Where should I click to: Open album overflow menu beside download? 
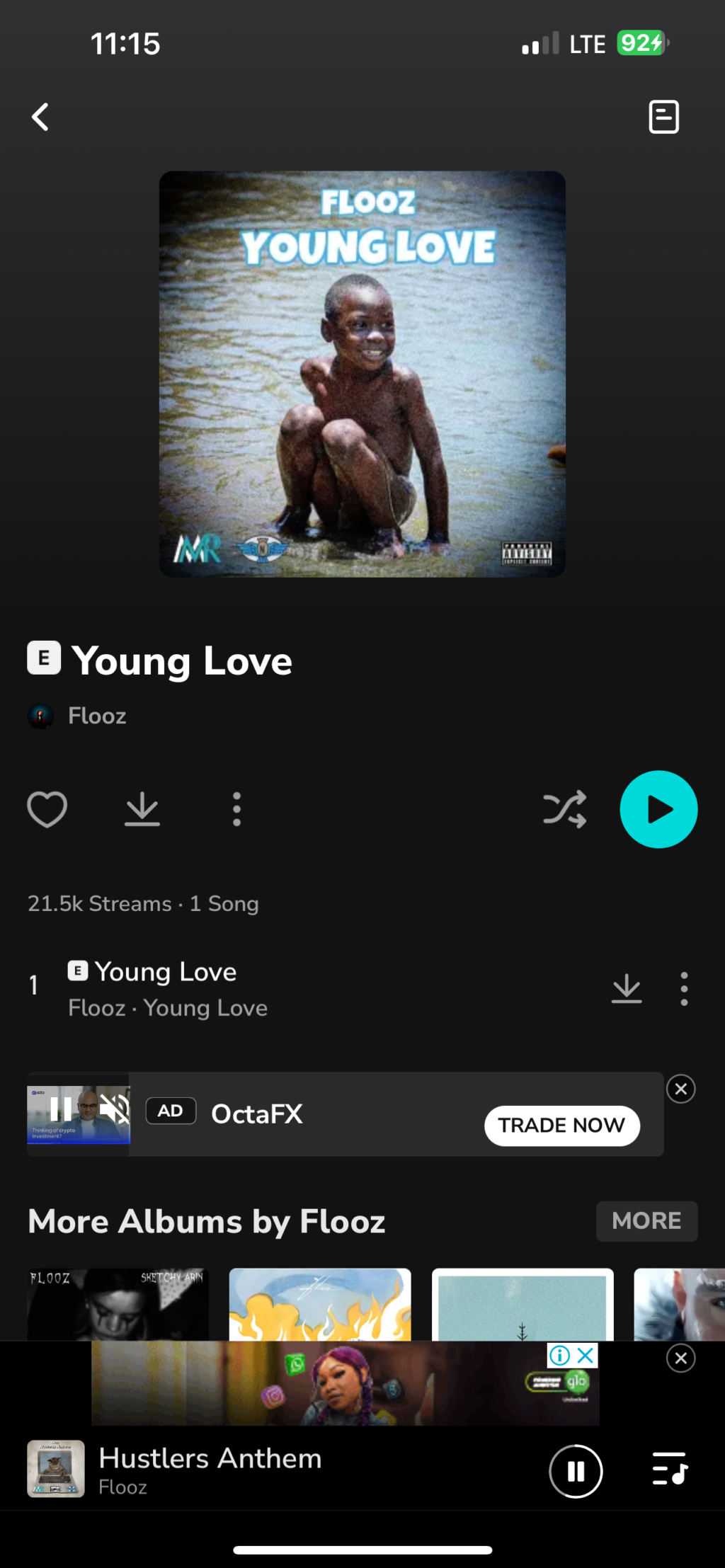[236, 809]
